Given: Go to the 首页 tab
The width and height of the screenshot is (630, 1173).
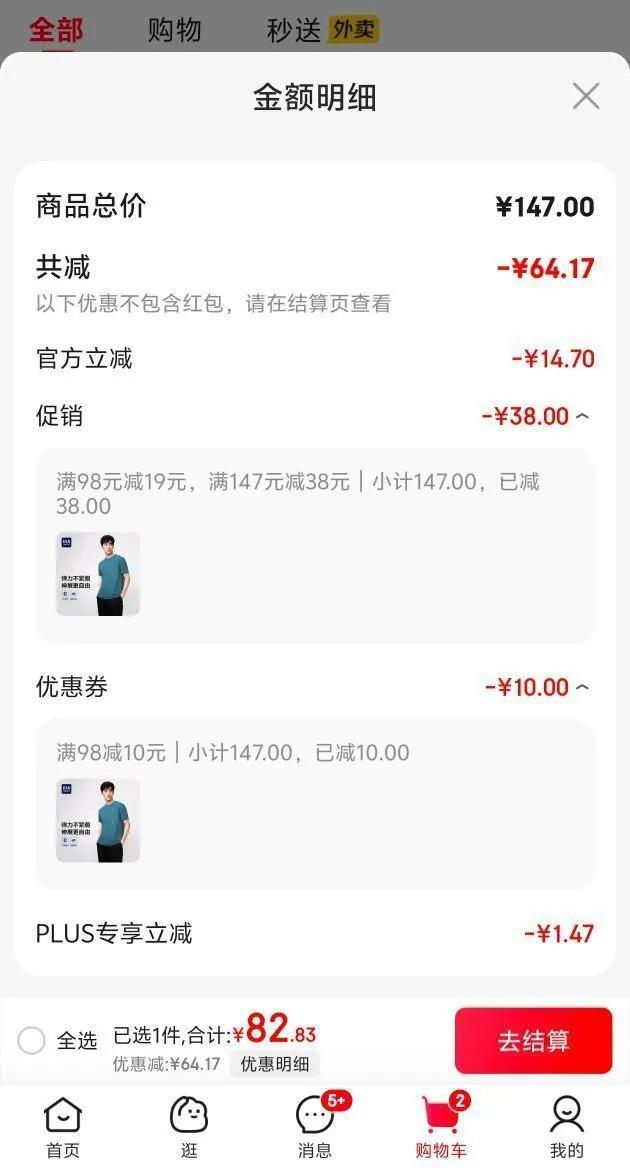Looking at the screenshot, I should [x=63, y=1128].
